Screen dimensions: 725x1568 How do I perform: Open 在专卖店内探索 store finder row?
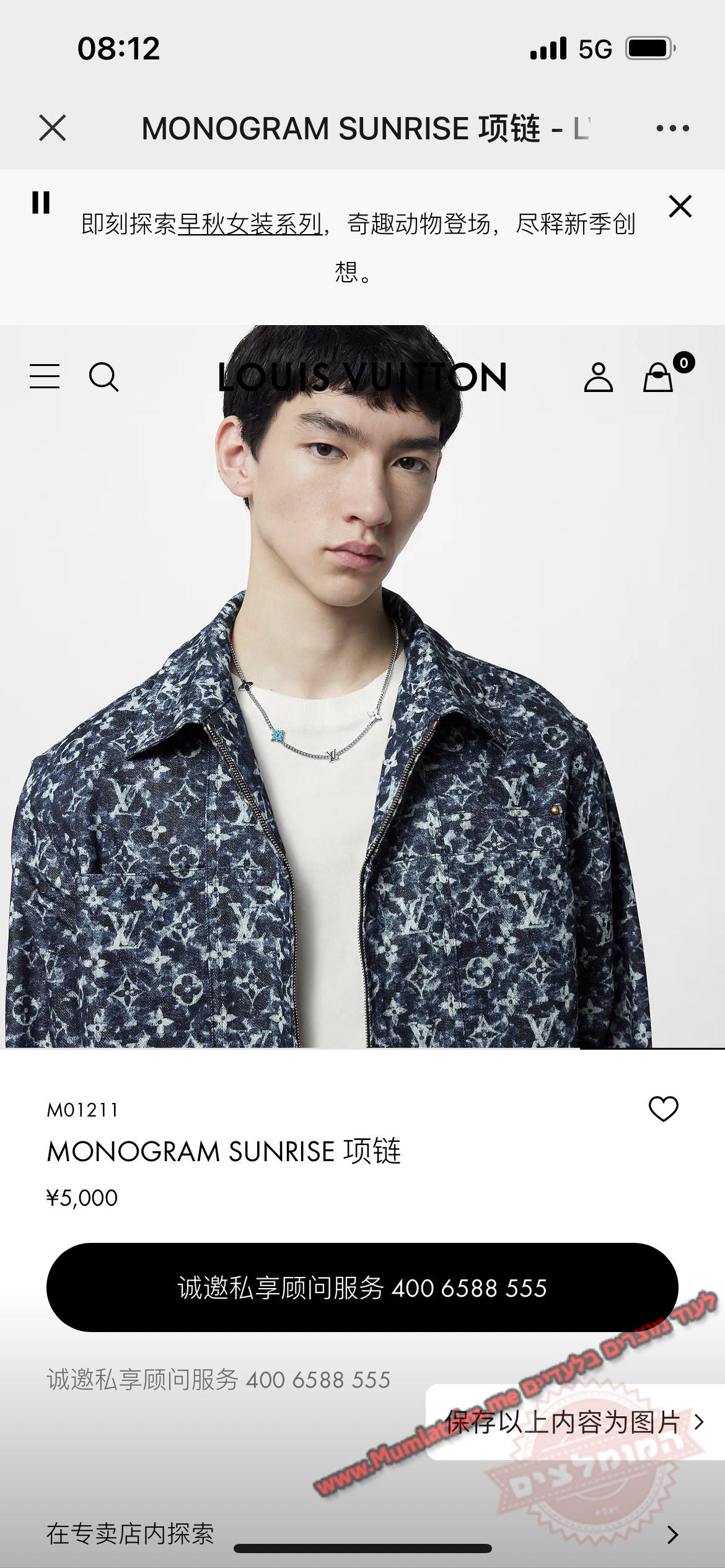pos(362,1533)
